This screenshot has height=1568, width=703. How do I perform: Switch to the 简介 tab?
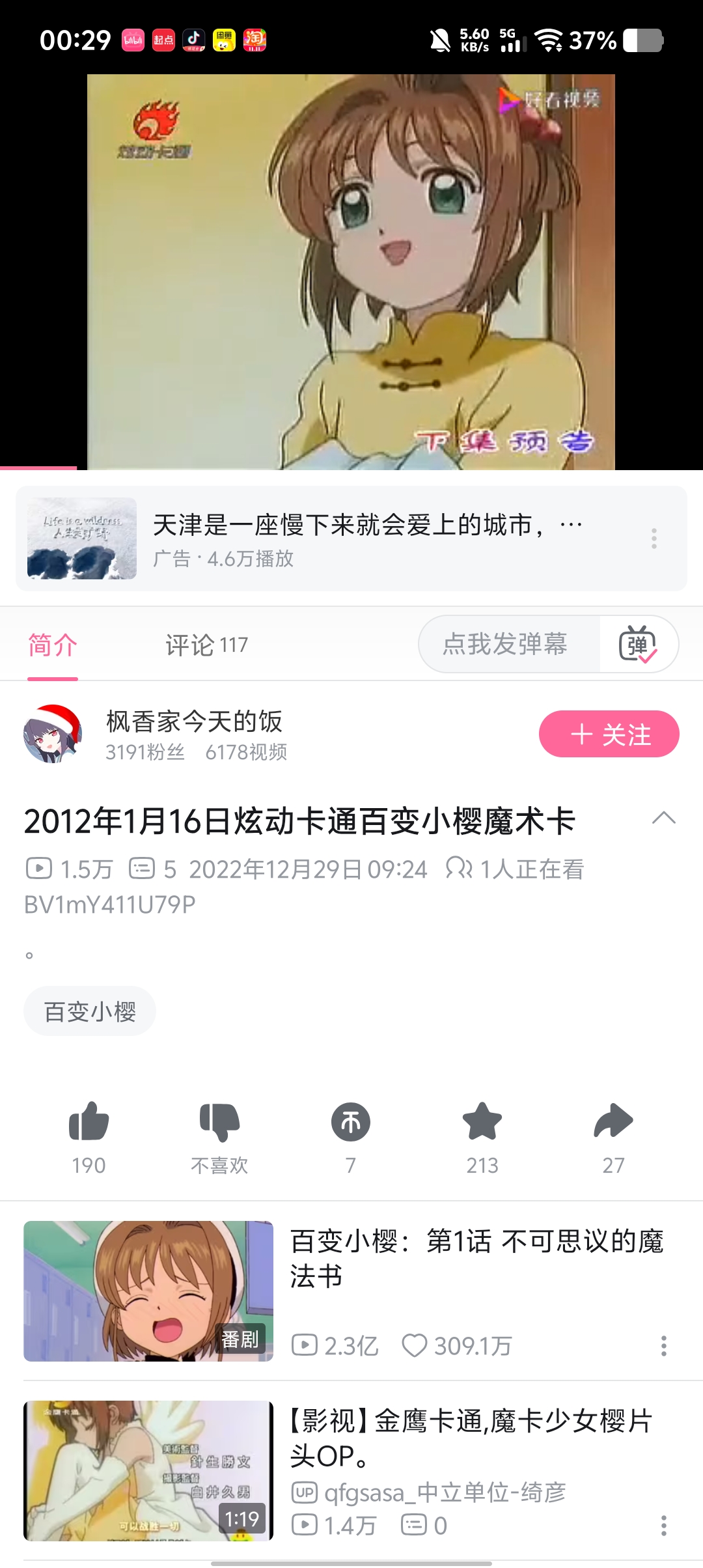click(x=53, y=645)
